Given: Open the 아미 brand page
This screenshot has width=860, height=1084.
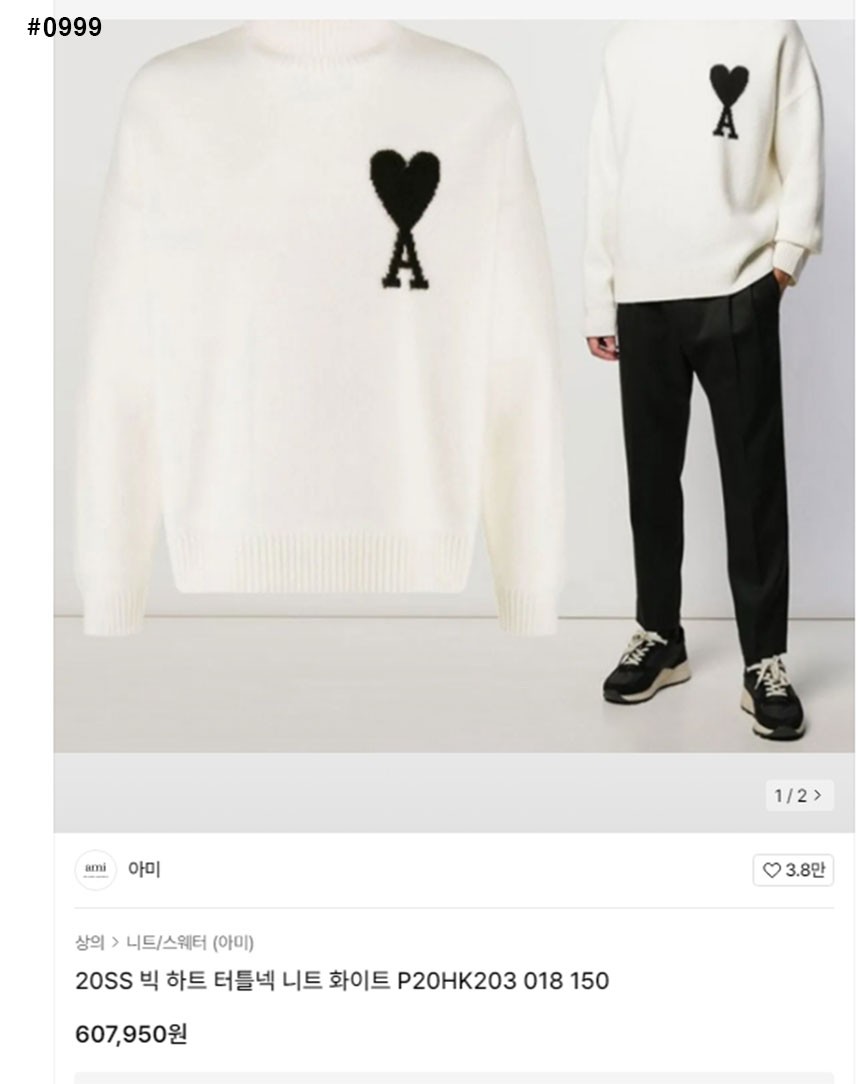Looking at the screenshot, I should pos(143,870).
